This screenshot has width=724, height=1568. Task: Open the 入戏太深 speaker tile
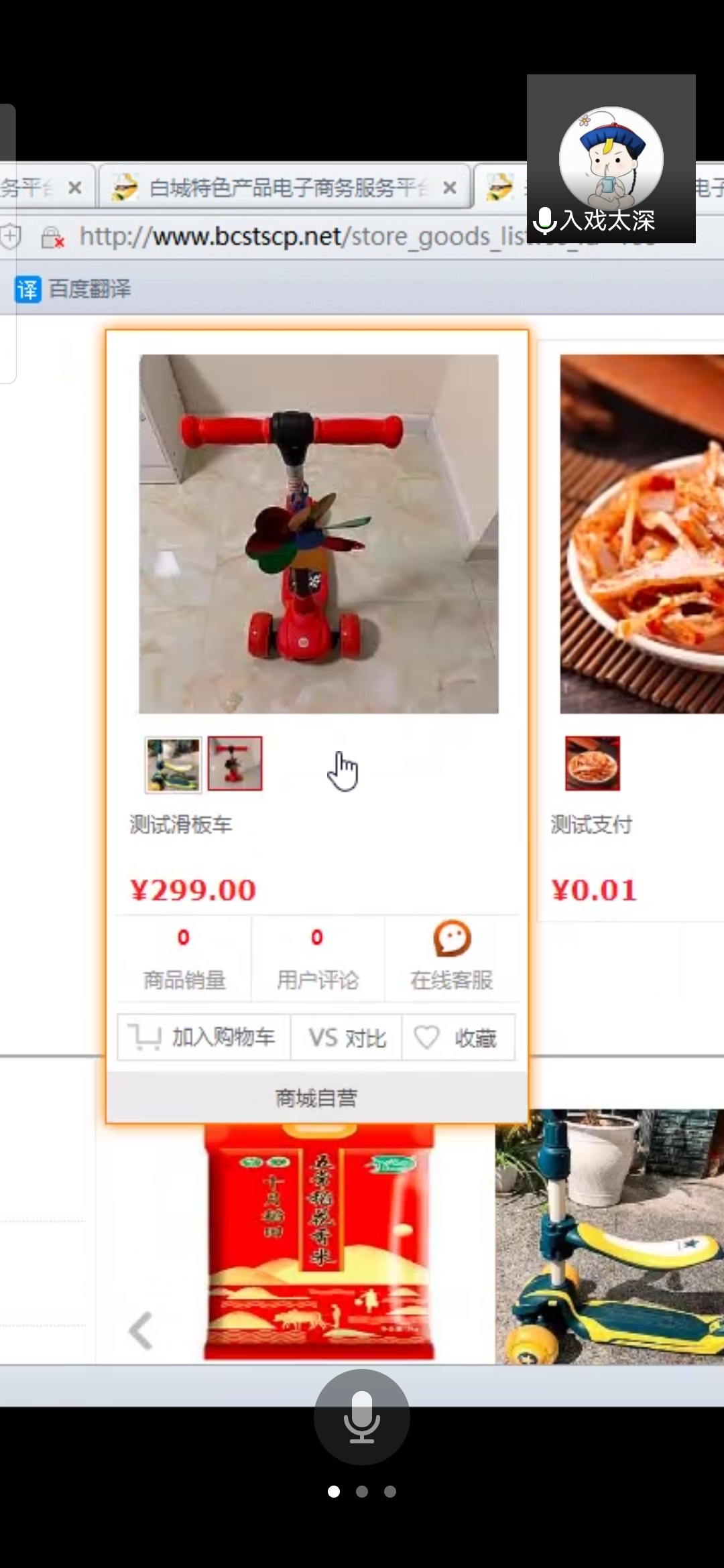pyautogui.click(x=611, y=159)
